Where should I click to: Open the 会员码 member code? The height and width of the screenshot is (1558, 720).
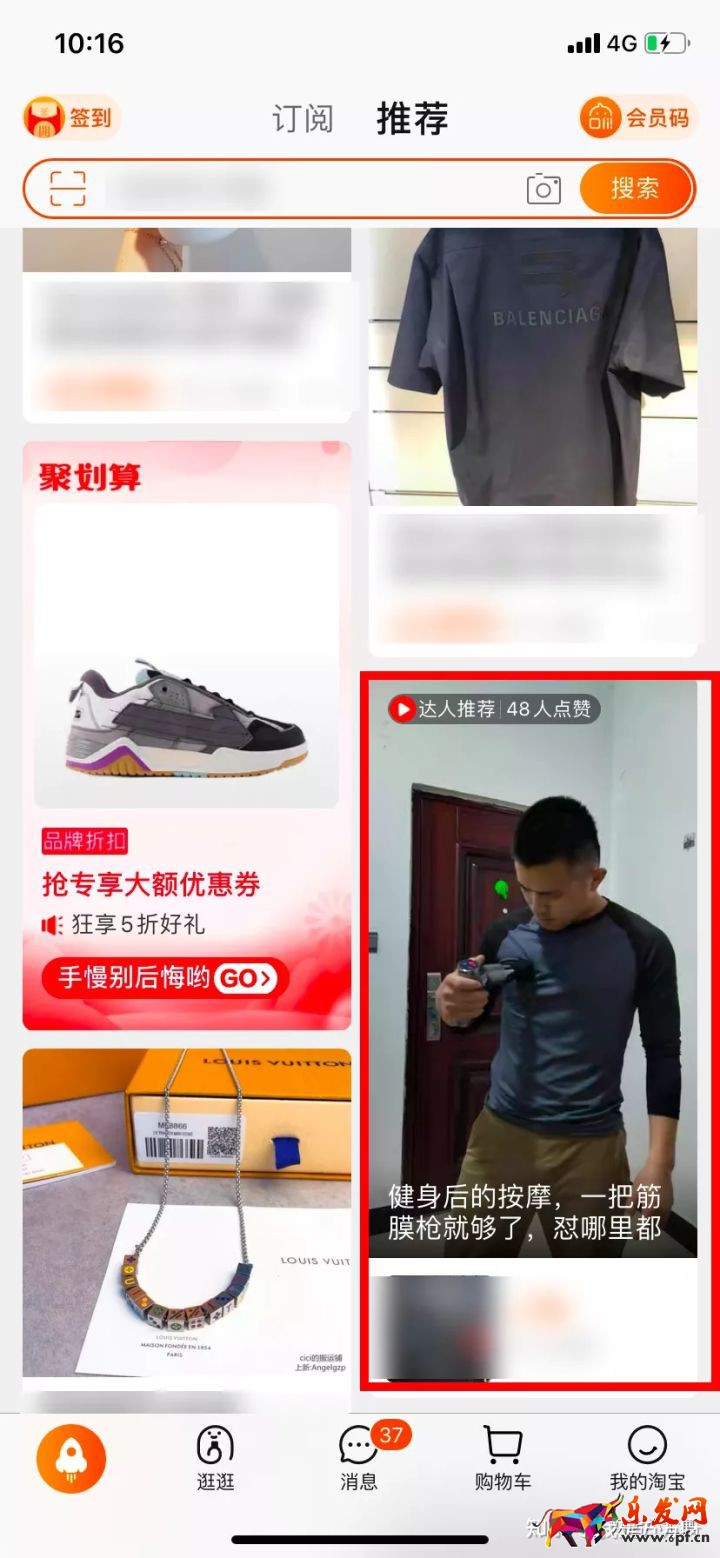[x=636, y=118]
